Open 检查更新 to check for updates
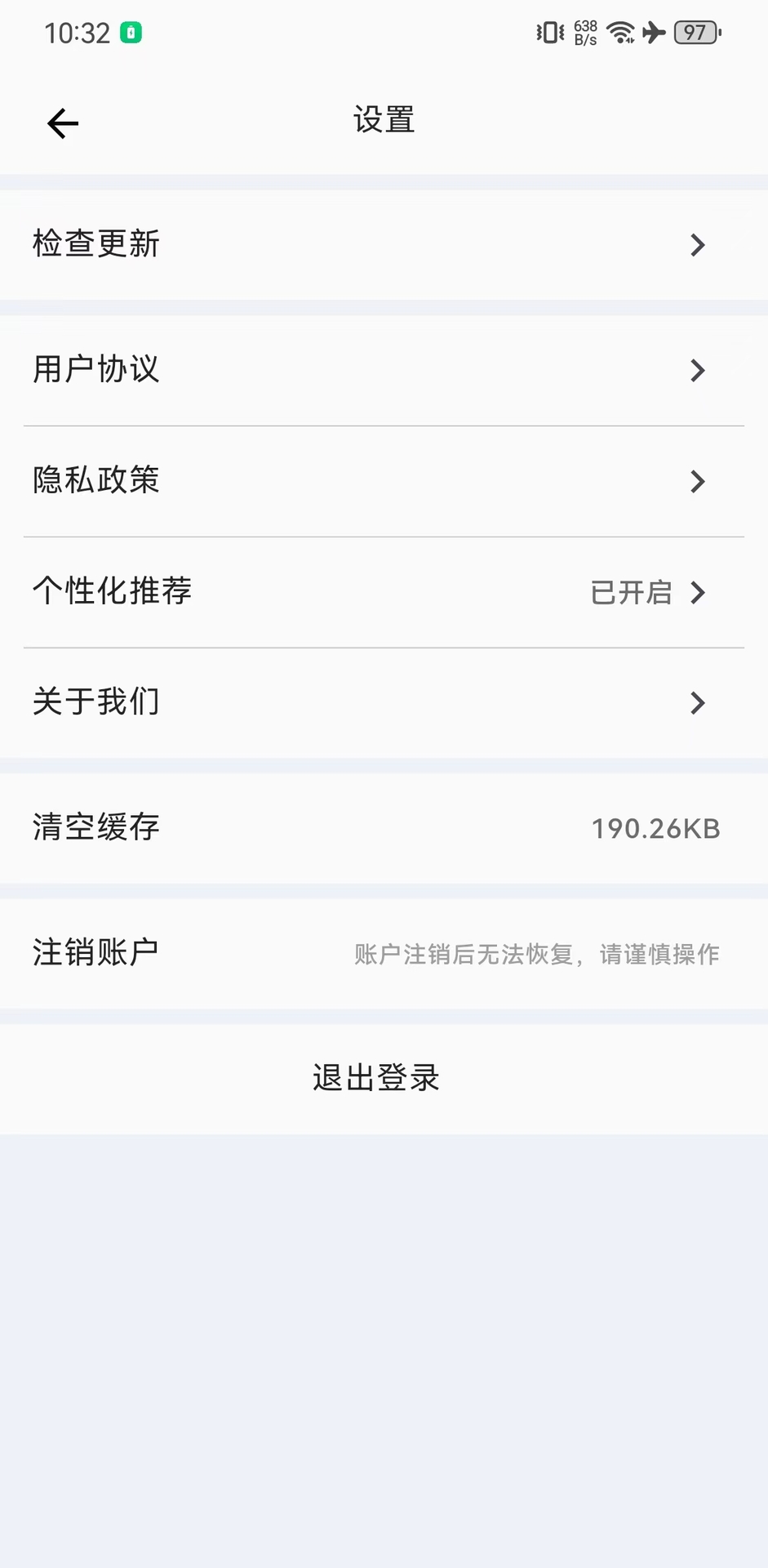The height and width of the screenshot is (1568, 768). click(384, 244)
